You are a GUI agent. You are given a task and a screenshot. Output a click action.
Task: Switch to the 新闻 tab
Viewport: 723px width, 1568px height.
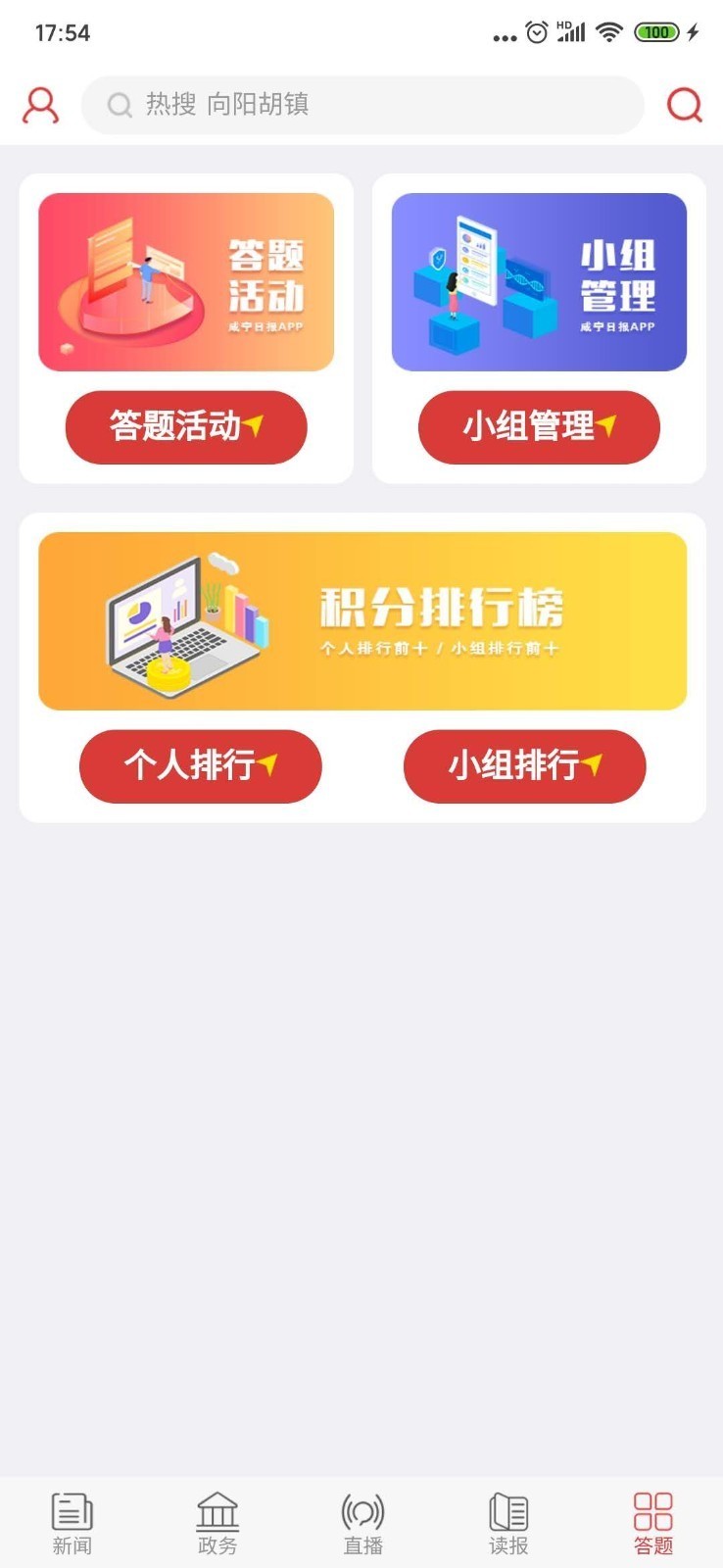(x=72, y=1524)
